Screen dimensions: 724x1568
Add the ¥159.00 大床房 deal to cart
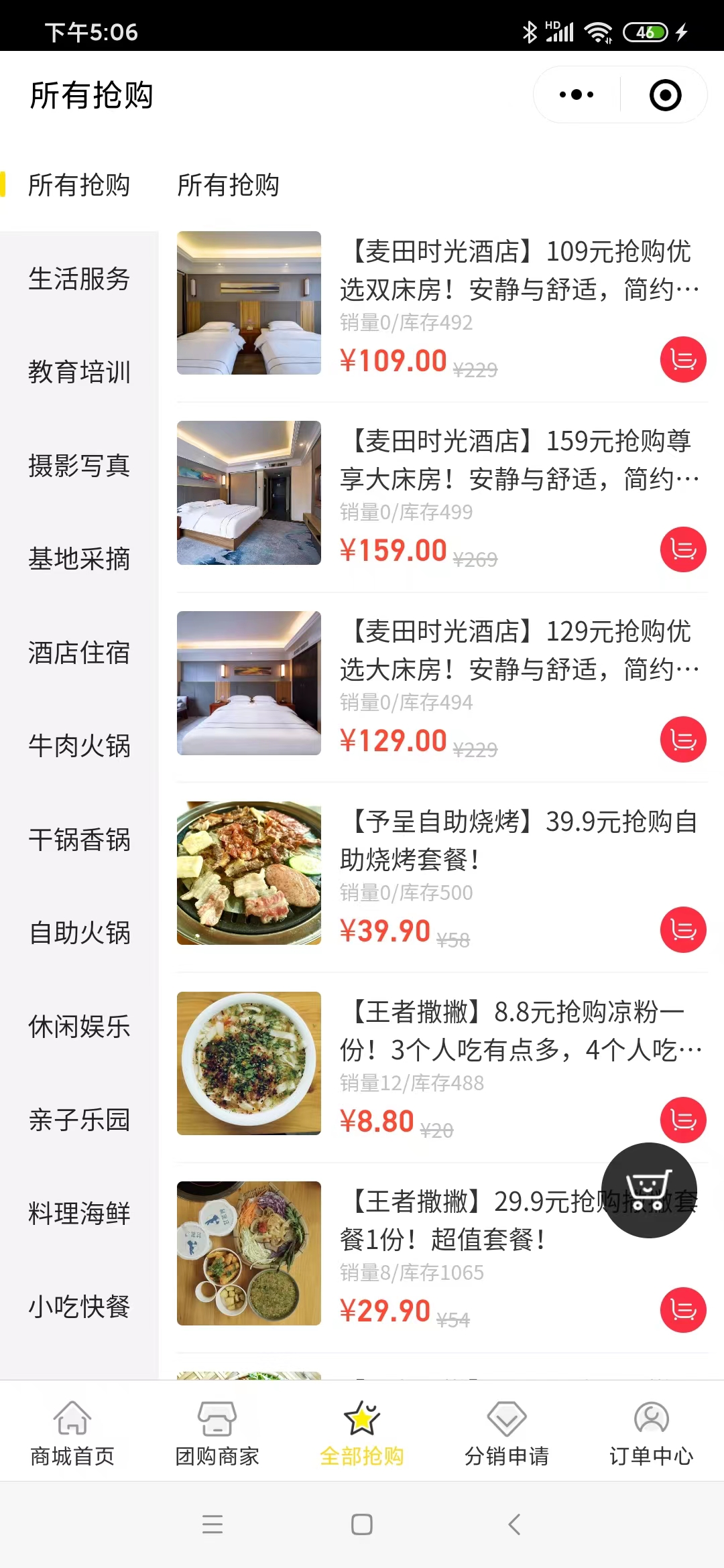[x=683, y=549]
